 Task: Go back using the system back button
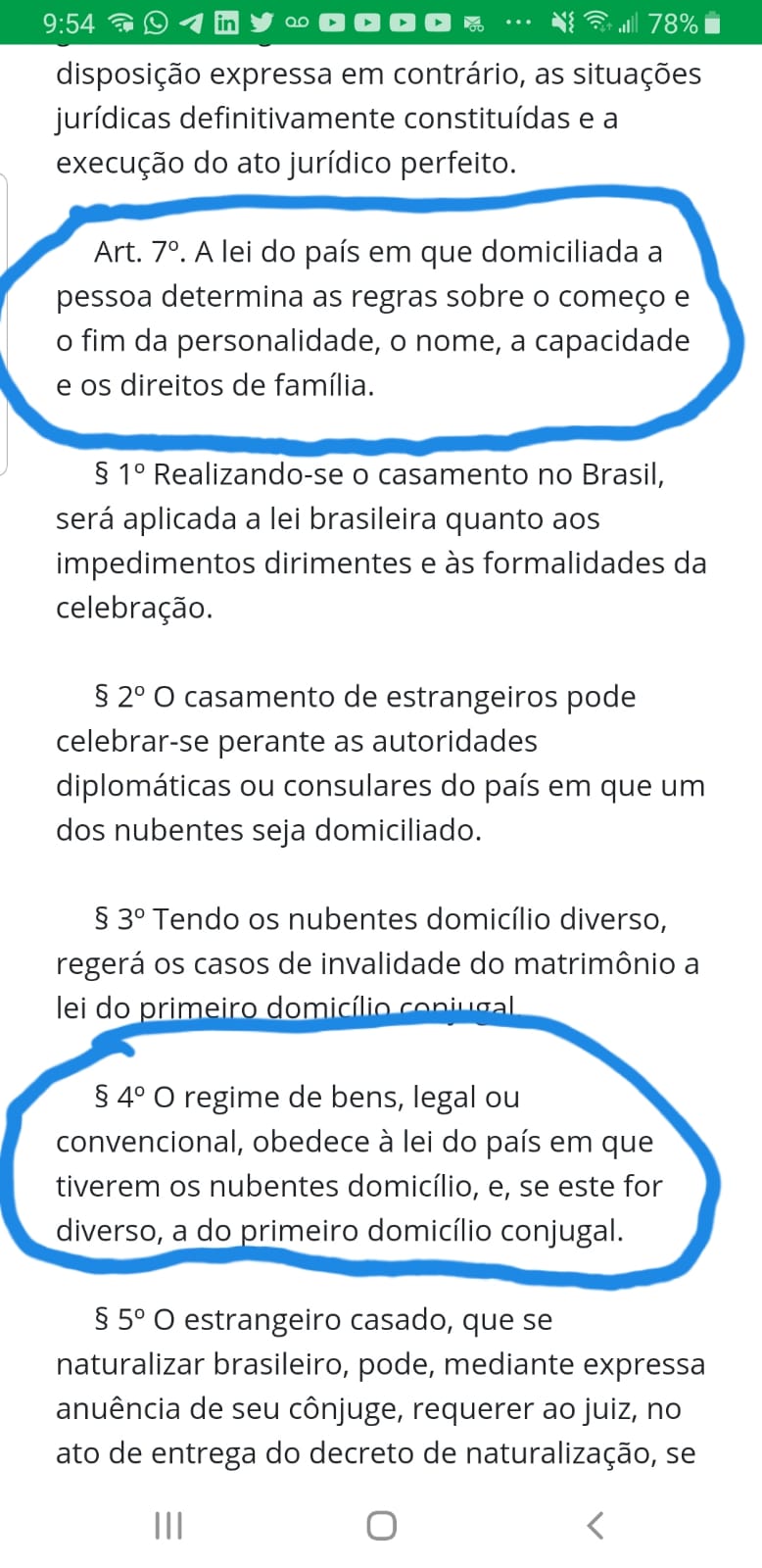pos(595,1525)
